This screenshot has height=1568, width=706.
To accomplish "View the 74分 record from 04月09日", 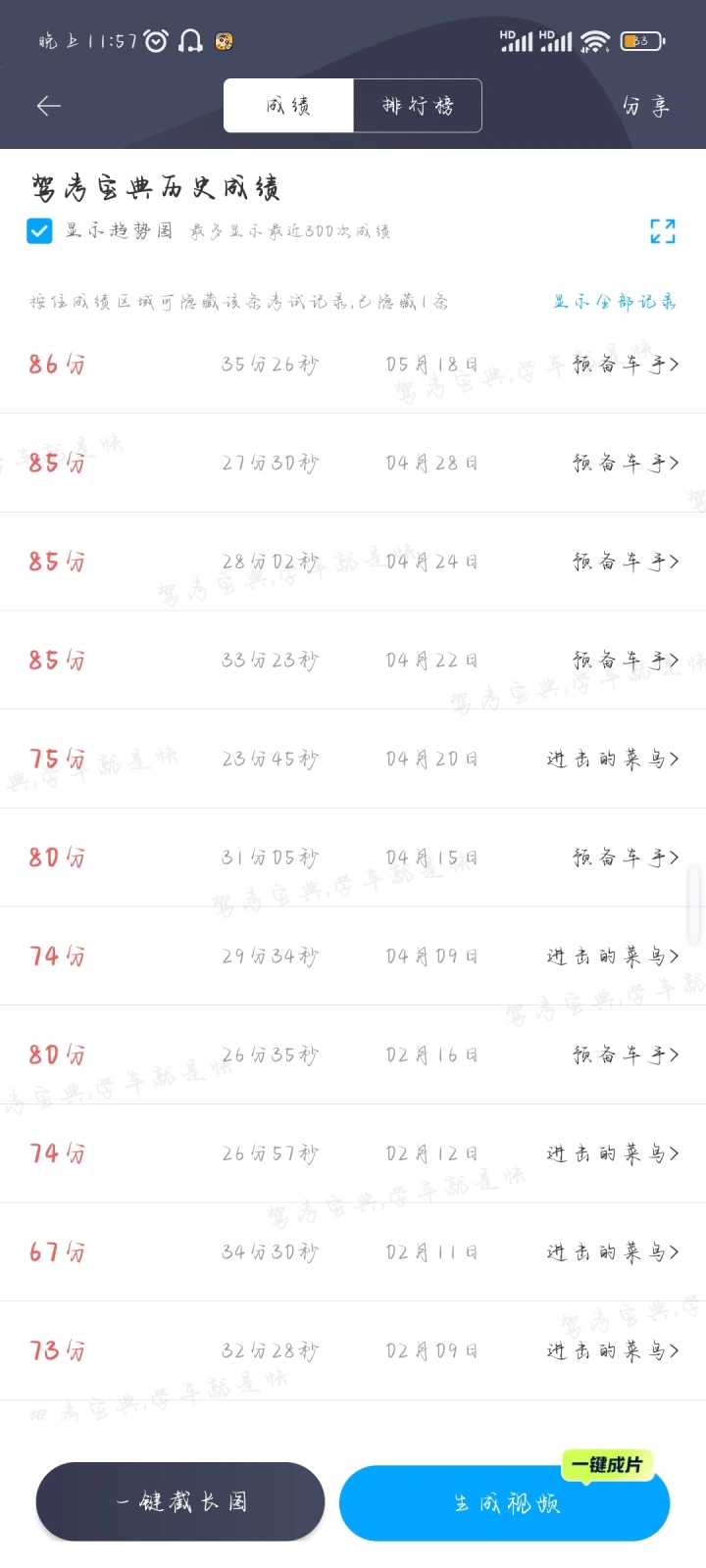I will point(353,956).
